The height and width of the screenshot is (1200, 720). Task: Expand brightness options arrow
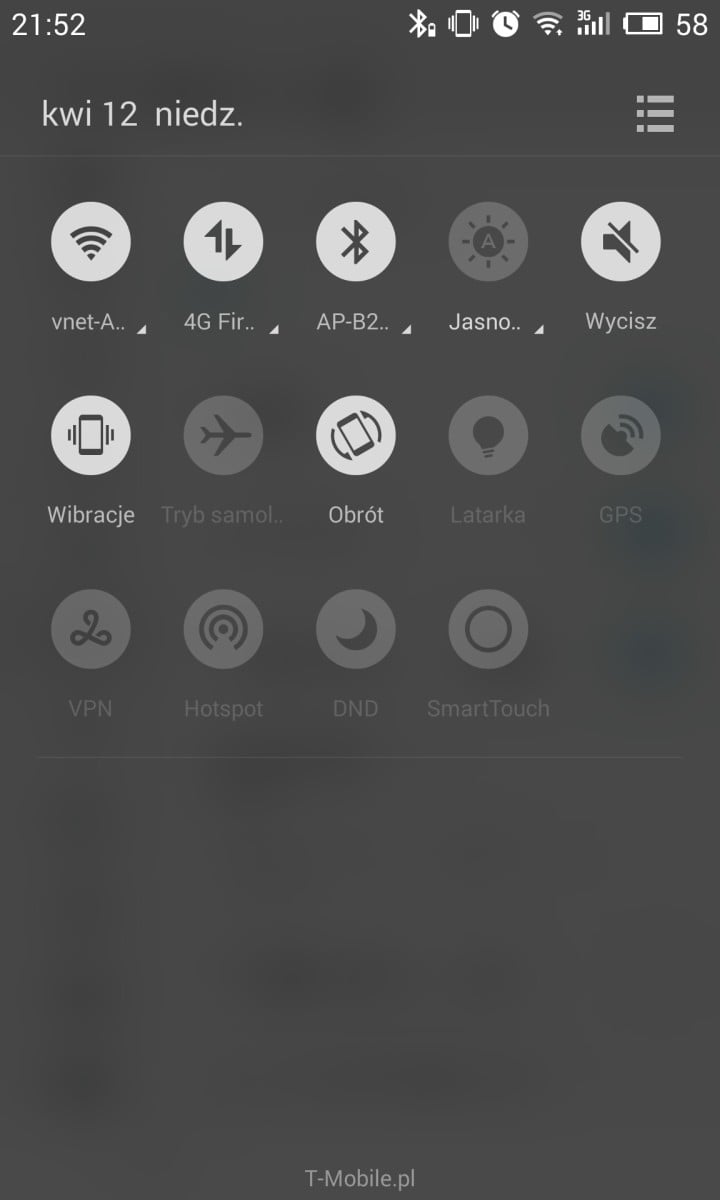pyautogui.click(x=539, y=329)
